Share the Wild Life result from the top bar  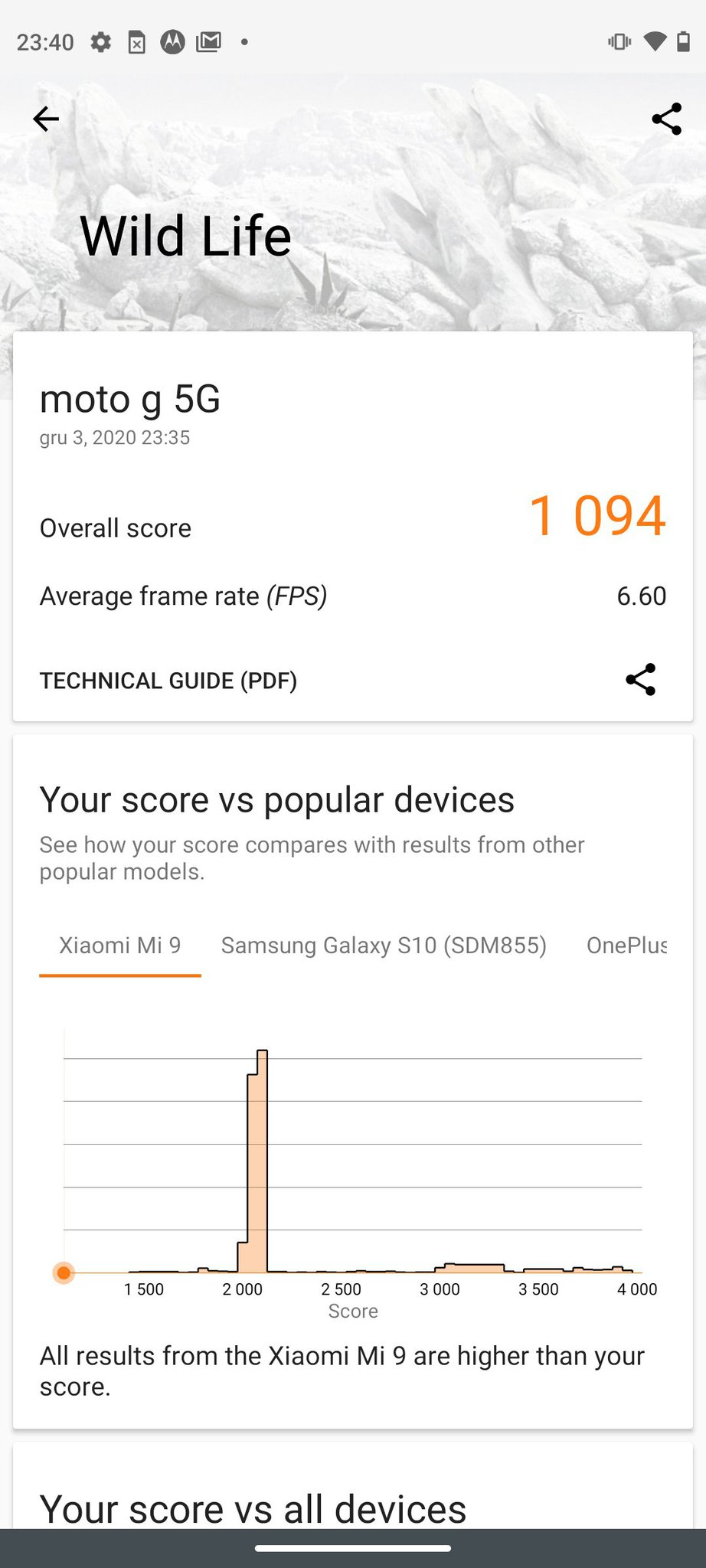(666, 119)
